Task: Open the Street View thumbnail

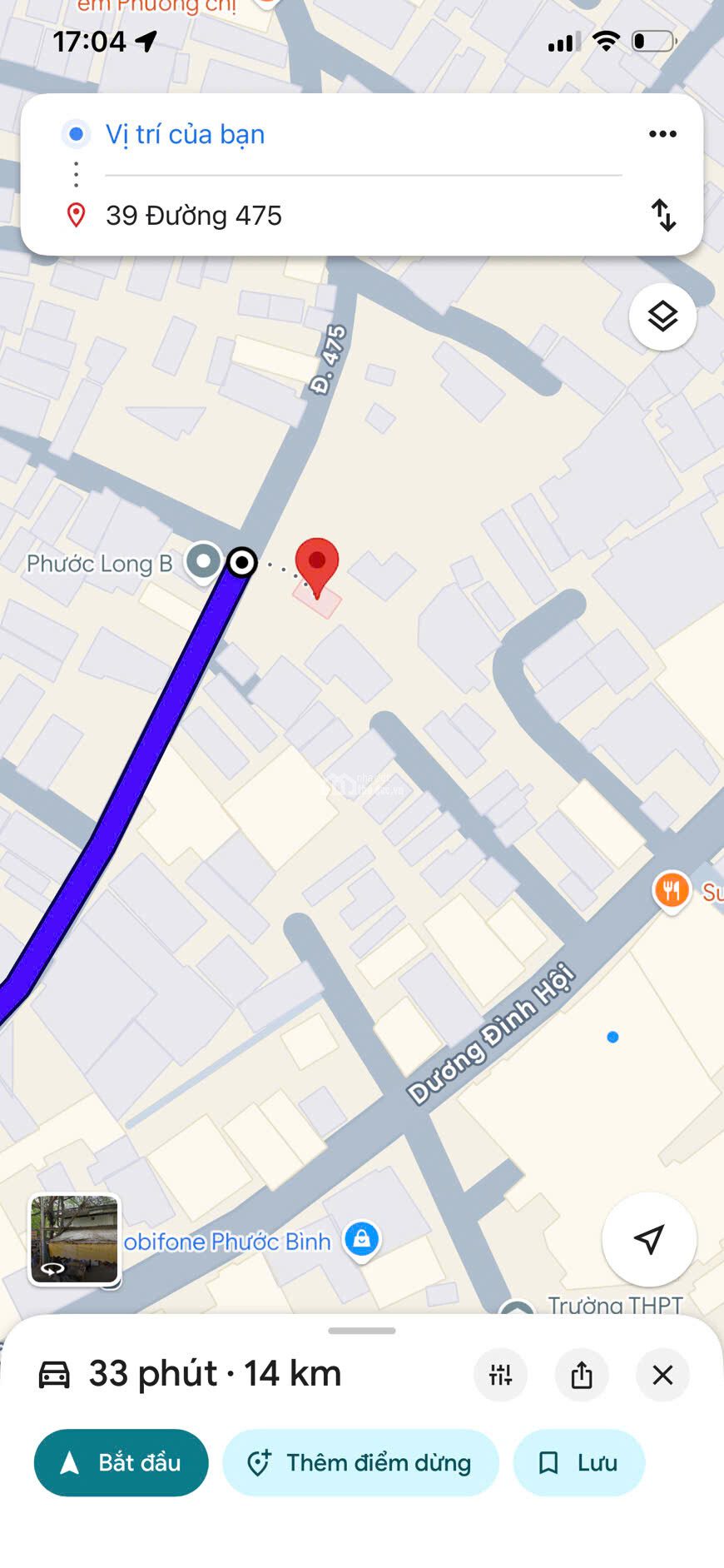Action: (75, 1239)
